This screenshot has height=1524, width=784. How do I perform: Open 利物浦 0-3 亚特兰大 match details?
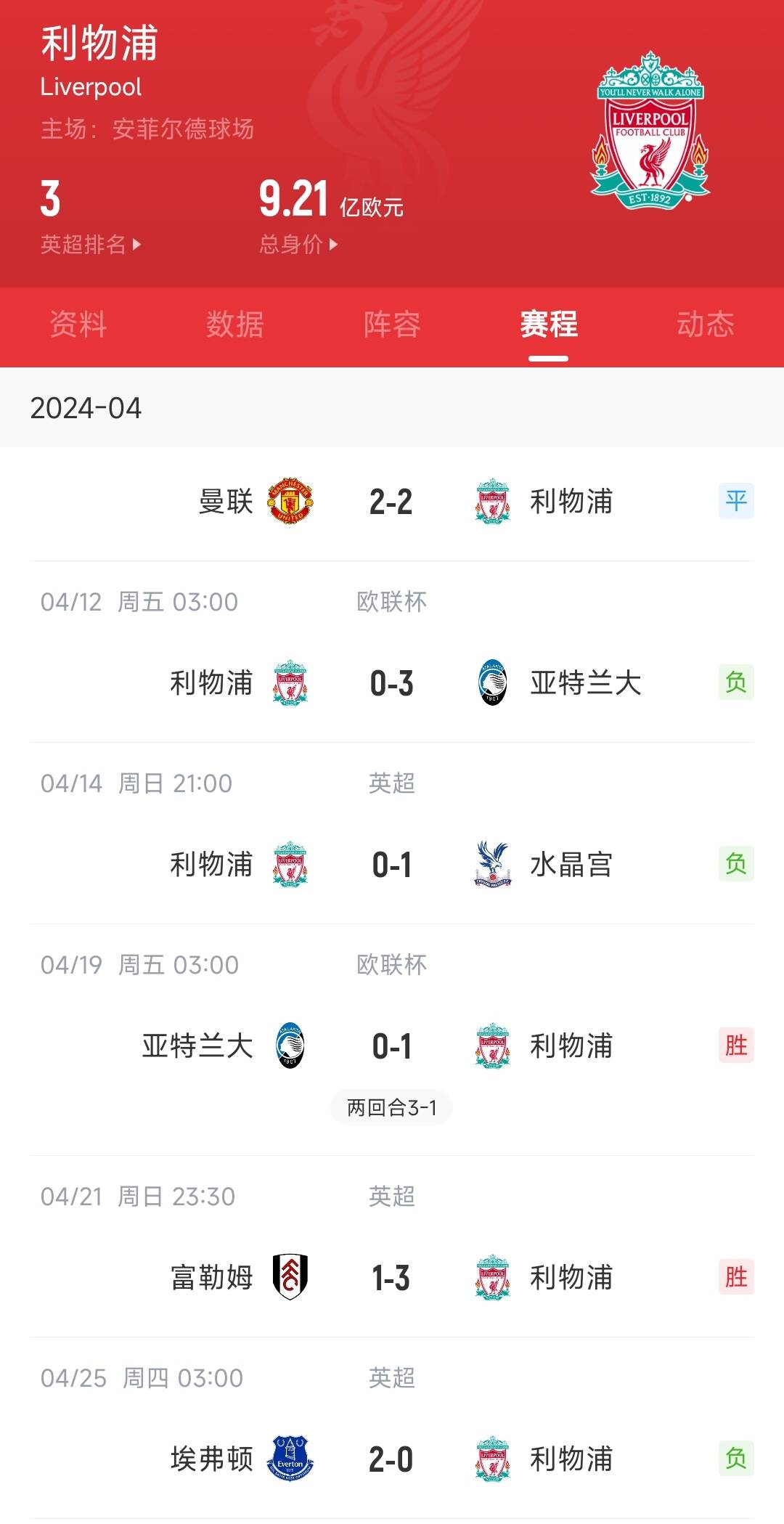point(392,652)
